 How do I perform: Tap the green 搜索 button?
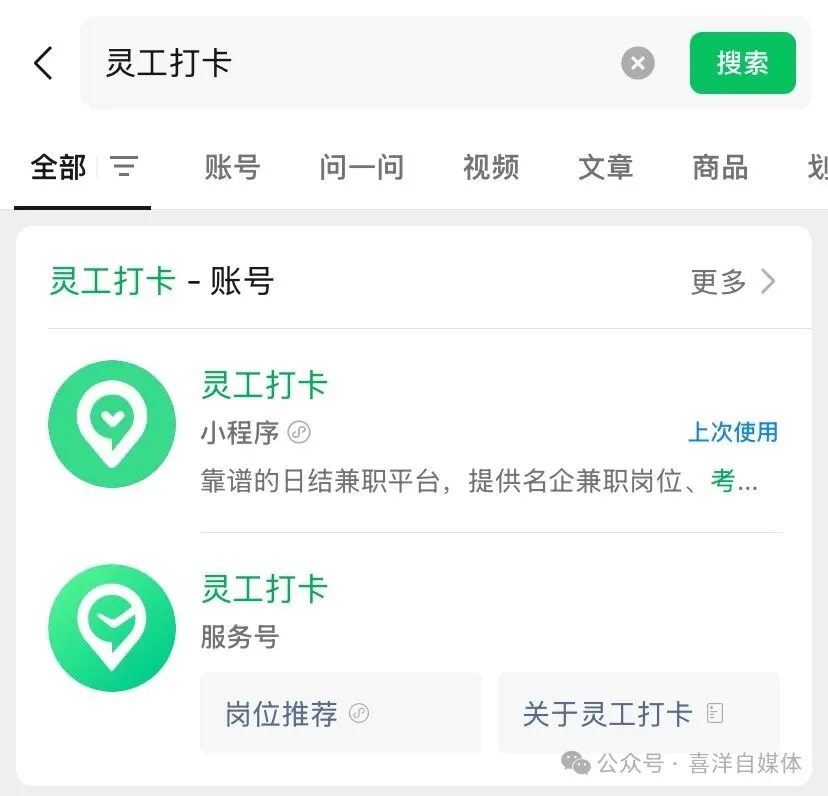742,63
